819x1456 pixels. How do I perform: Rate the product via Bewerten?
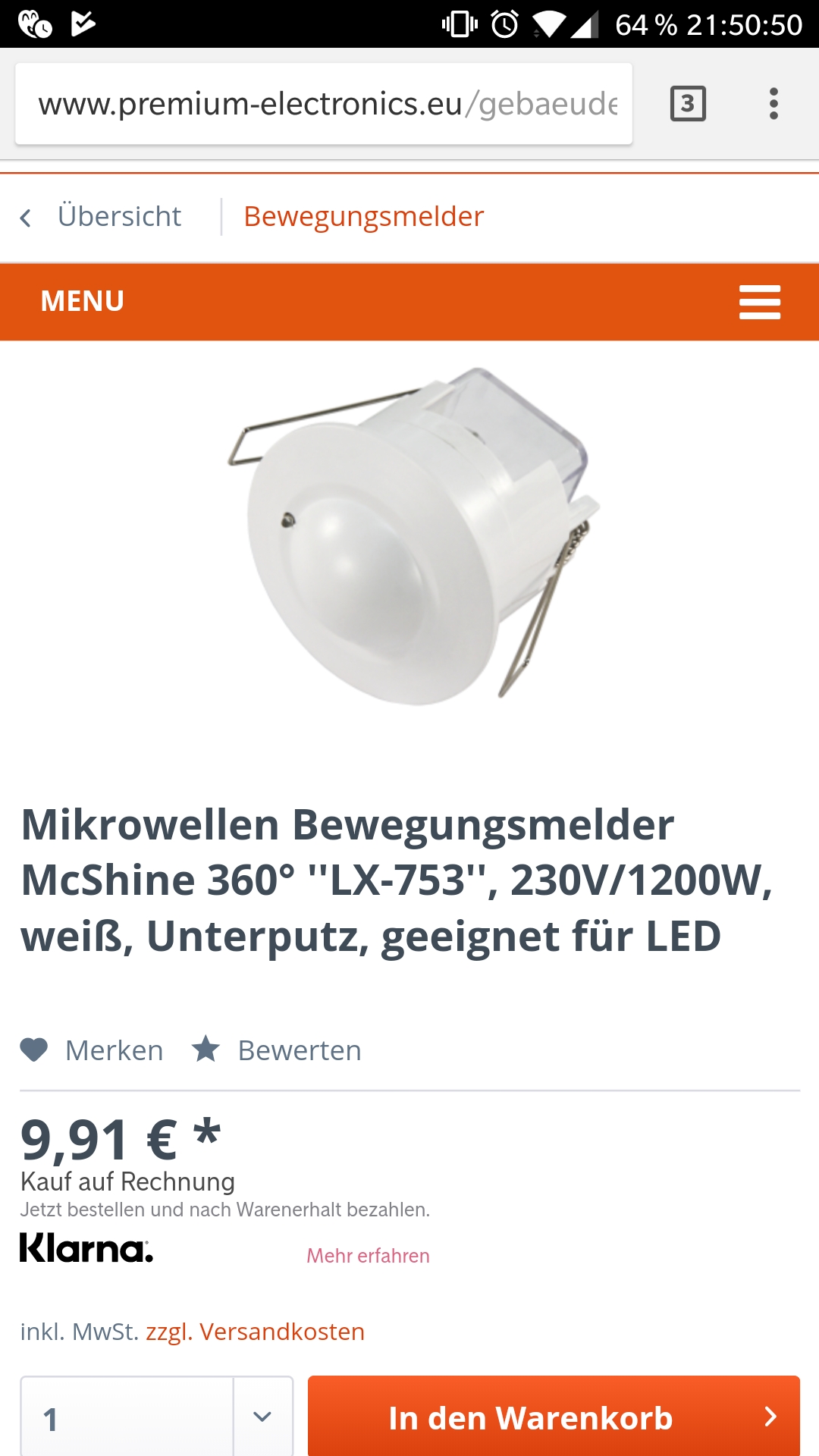pos(277,1050)
